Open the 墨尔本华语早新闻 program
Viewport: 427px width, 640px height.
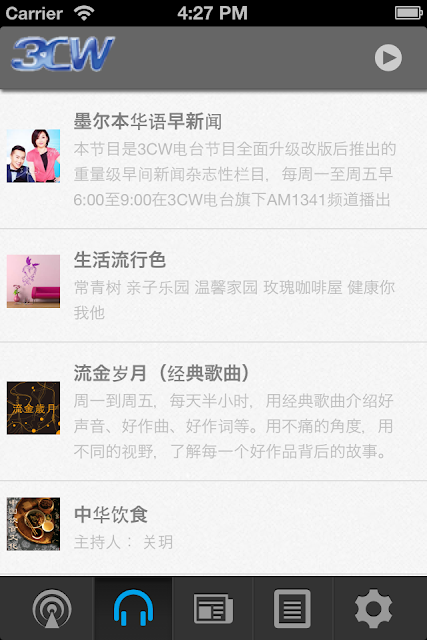214,160
